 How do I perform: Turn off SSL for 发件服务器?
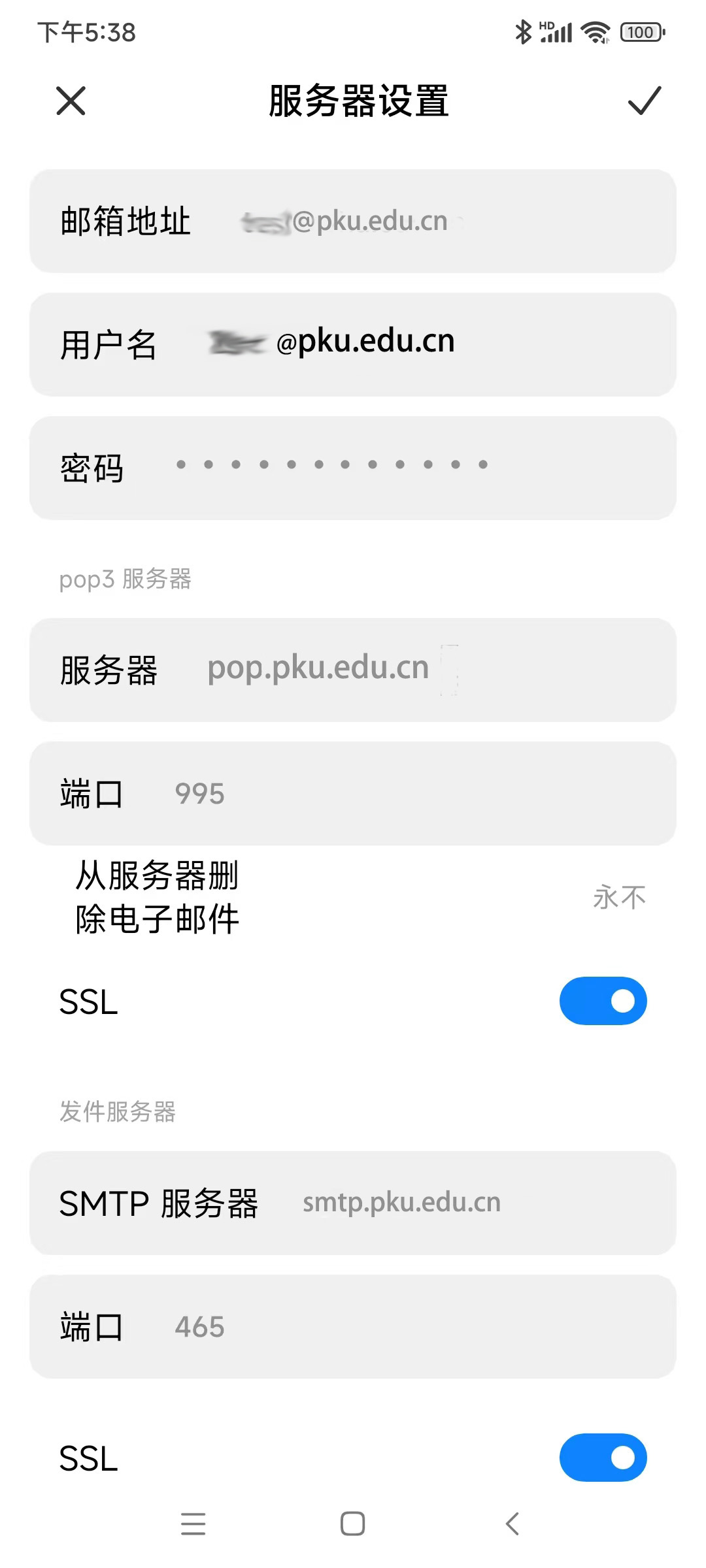(603, 1458)
